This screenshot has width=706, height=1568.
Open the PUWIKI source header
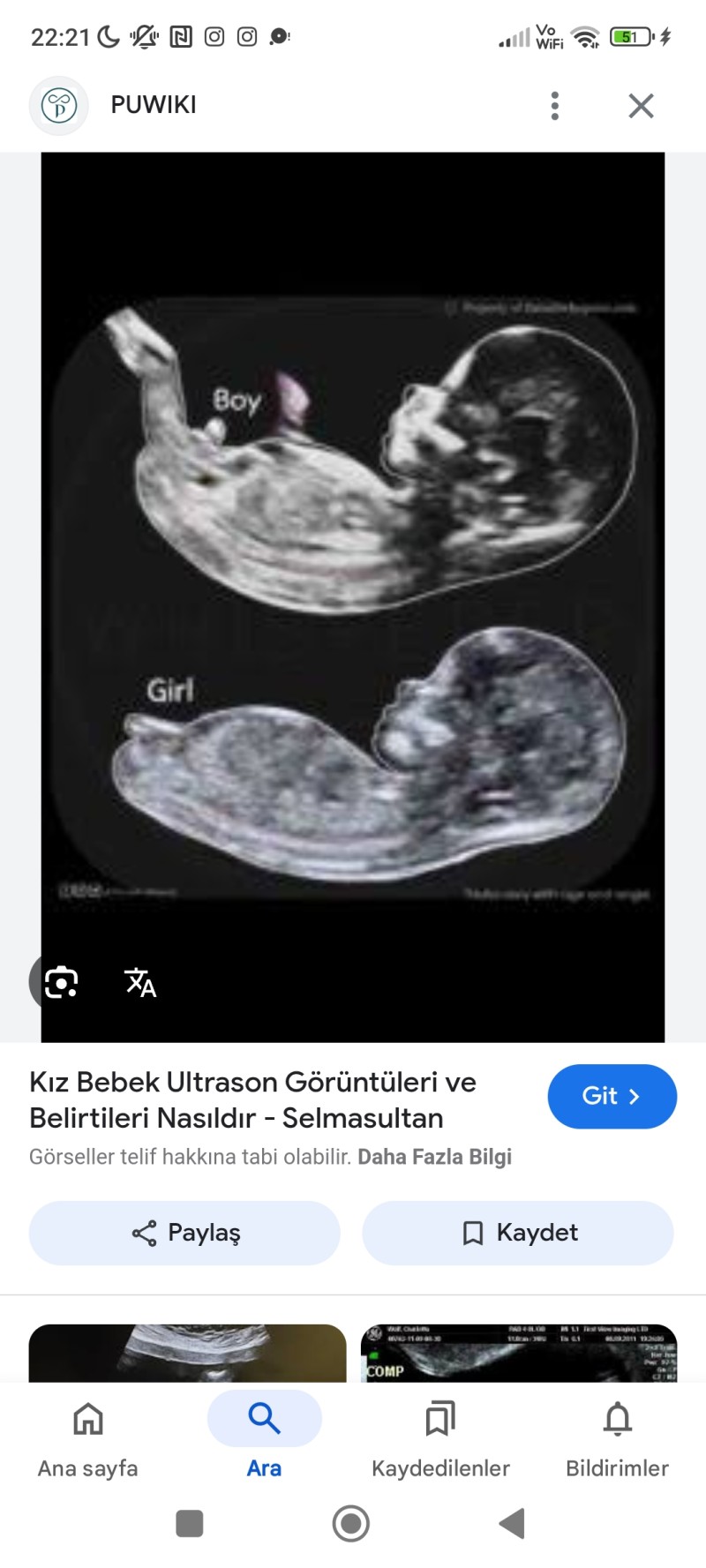(153, 105)
